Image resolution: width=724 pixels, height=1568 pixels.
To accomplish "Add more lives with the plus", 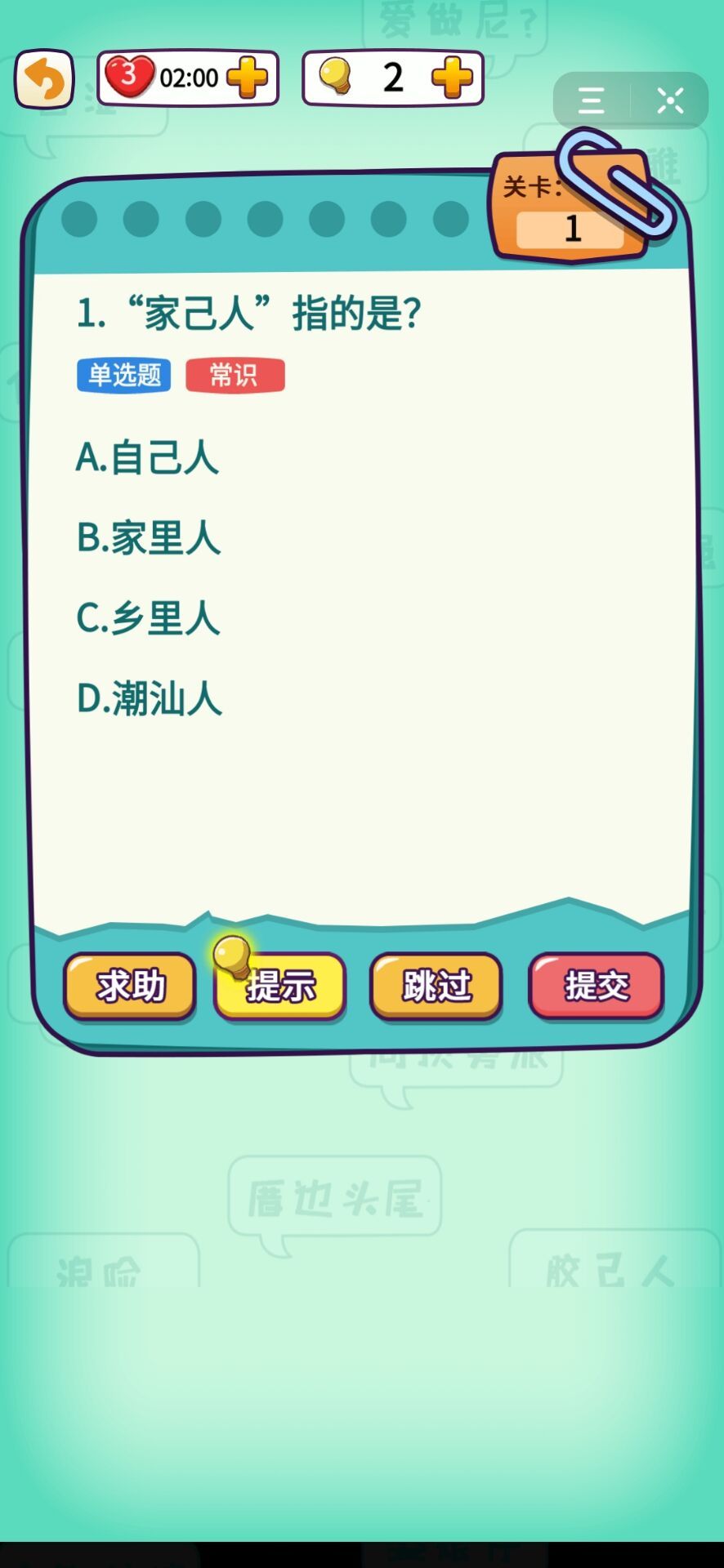I will [247, 78].
